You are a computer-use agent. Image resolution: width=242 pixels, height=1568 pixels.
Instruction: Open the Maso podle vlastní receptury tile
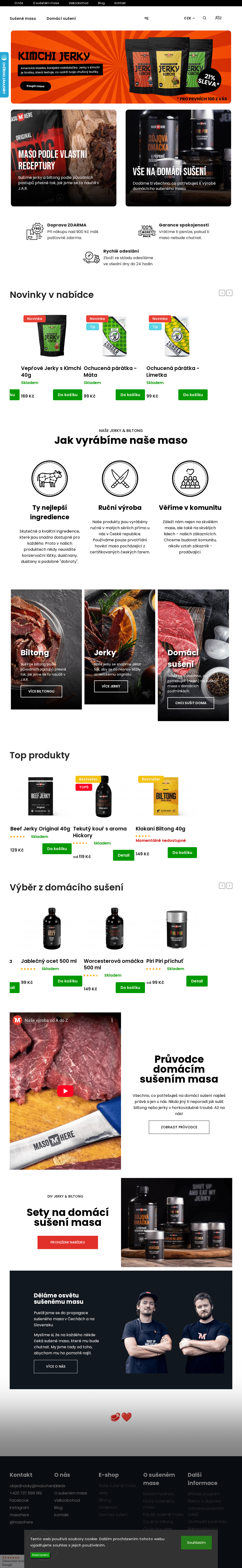coord(63,158)
